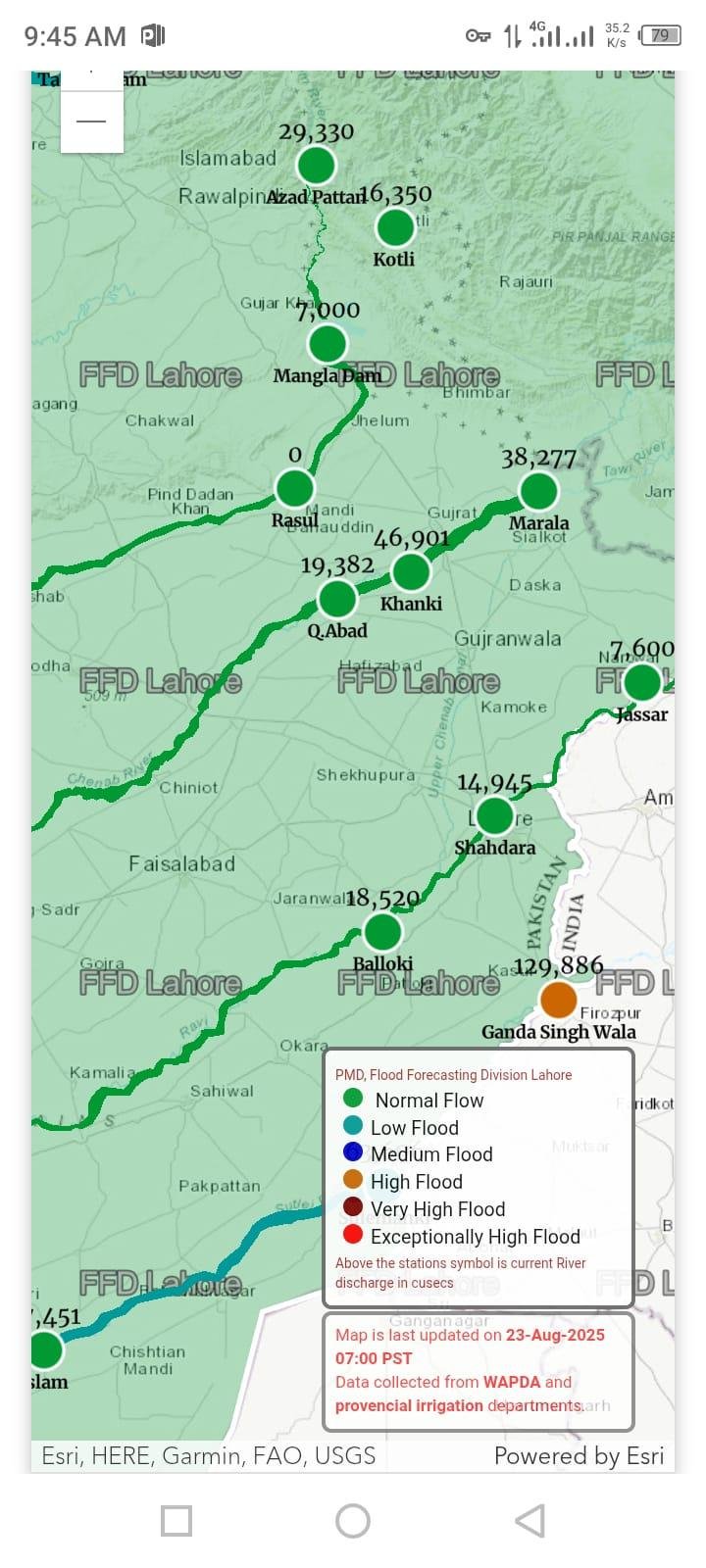Go back using the system back button

tap(529, 1521)
